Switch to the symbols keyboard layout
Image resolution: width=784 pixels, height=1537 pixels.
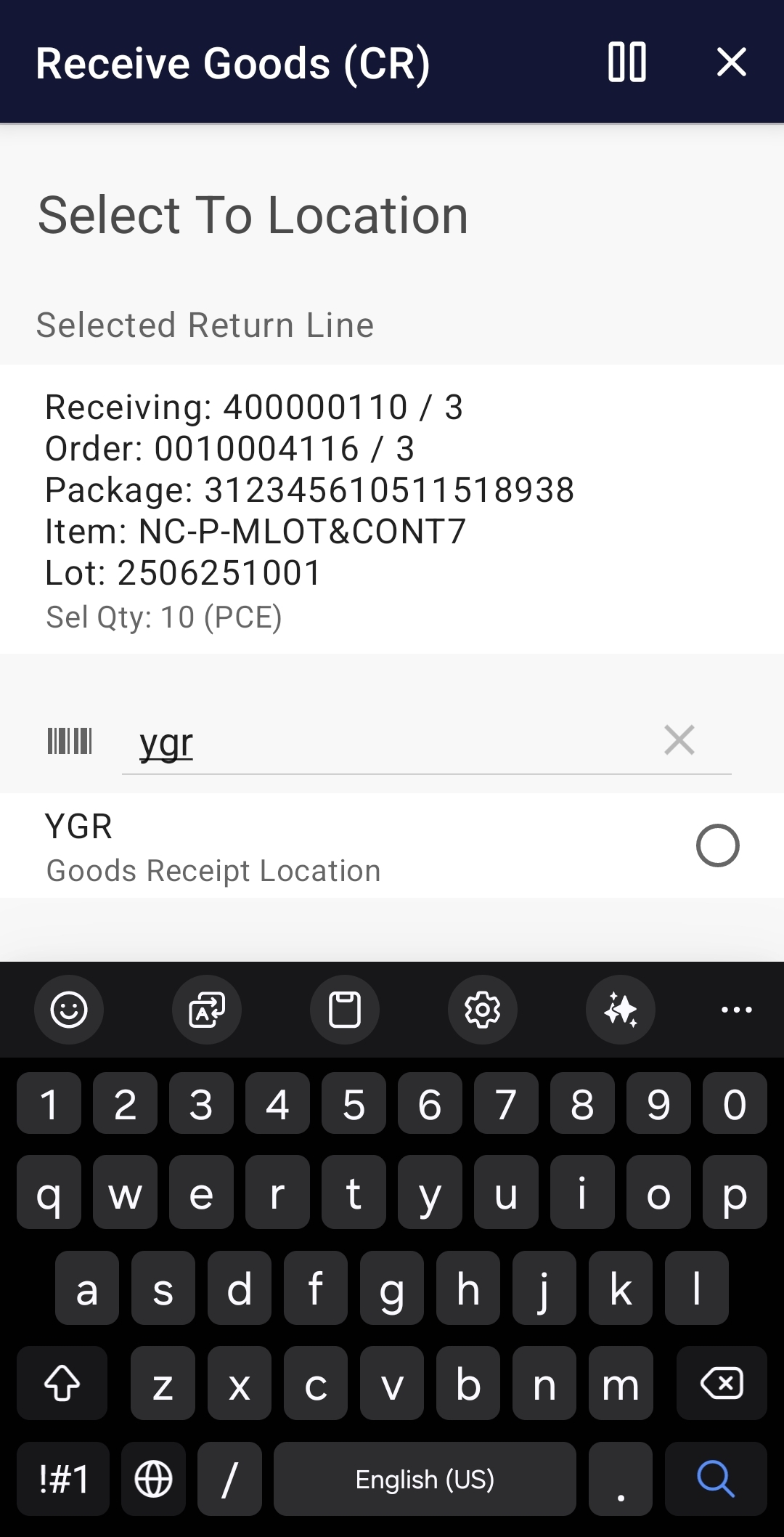(62, 1480)
